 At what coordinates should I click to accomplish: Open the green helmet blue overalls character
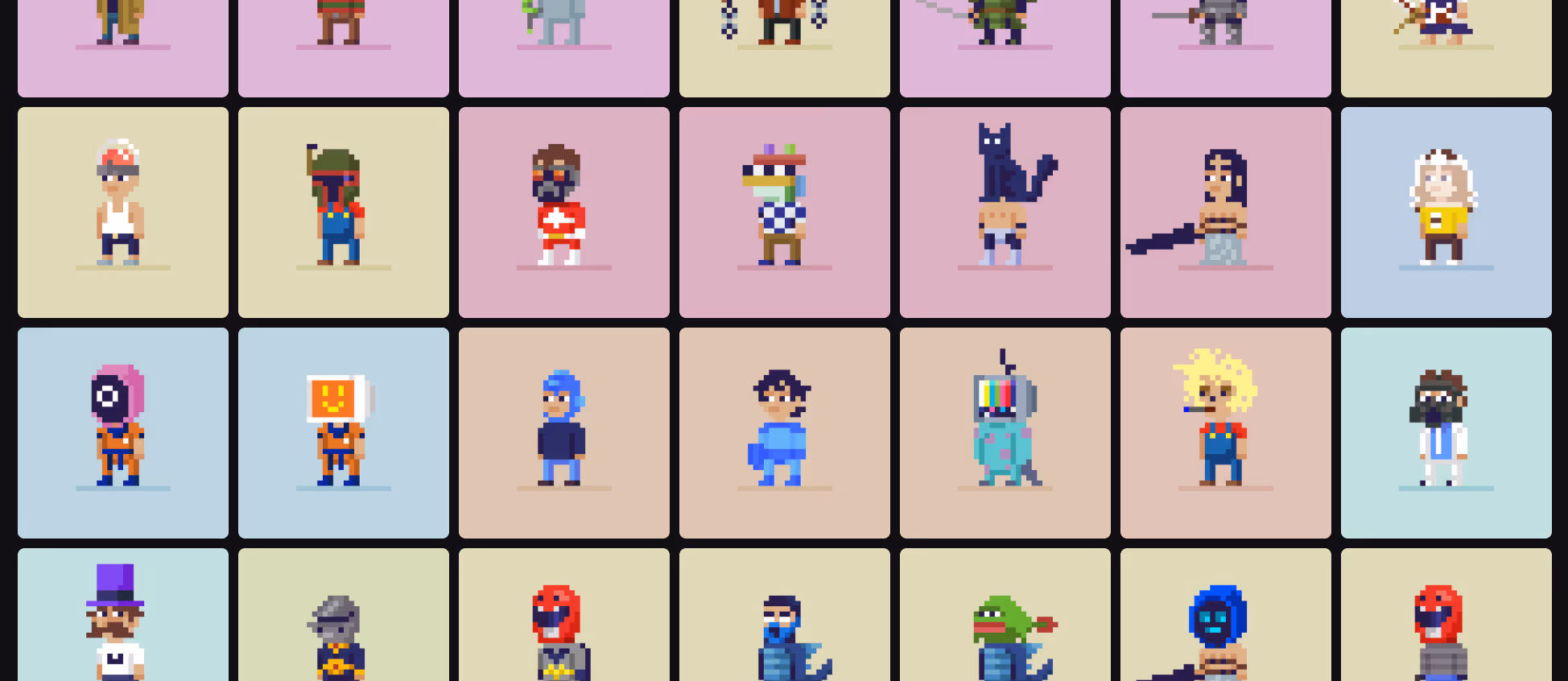[x=344, y=212]
